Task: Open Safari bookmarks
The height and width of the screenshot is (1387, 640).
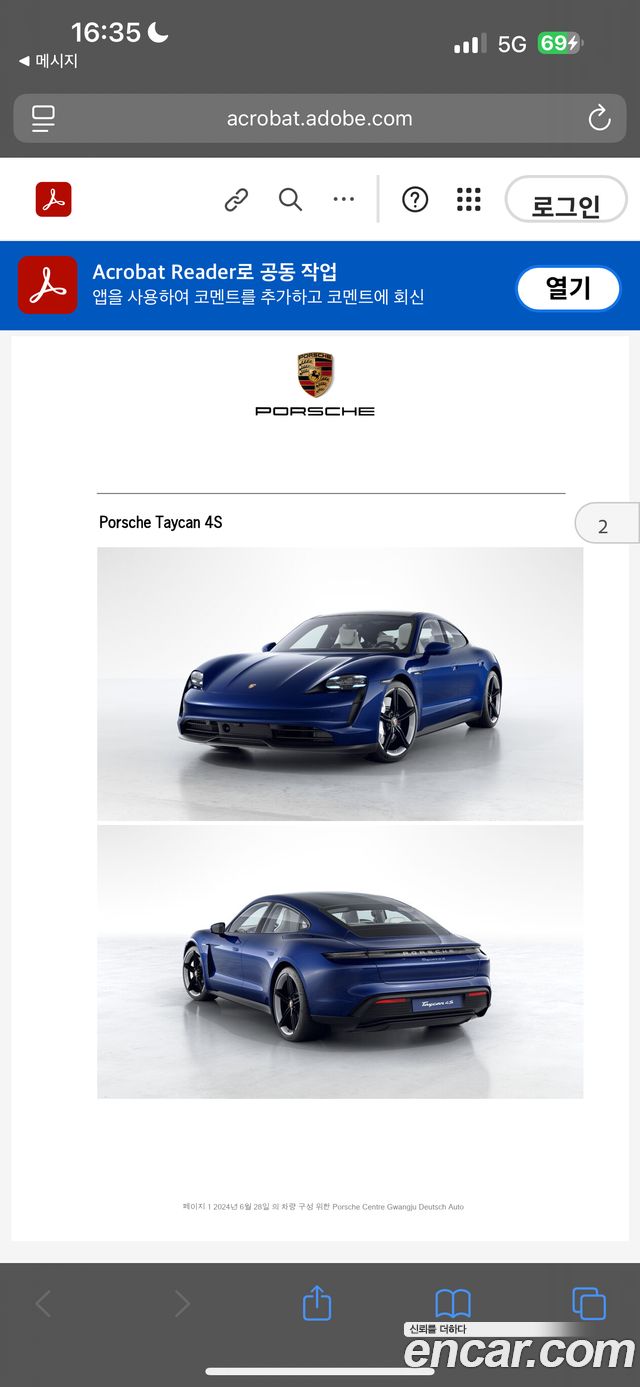Action: pyautogui.click(x=452, y=1303)
